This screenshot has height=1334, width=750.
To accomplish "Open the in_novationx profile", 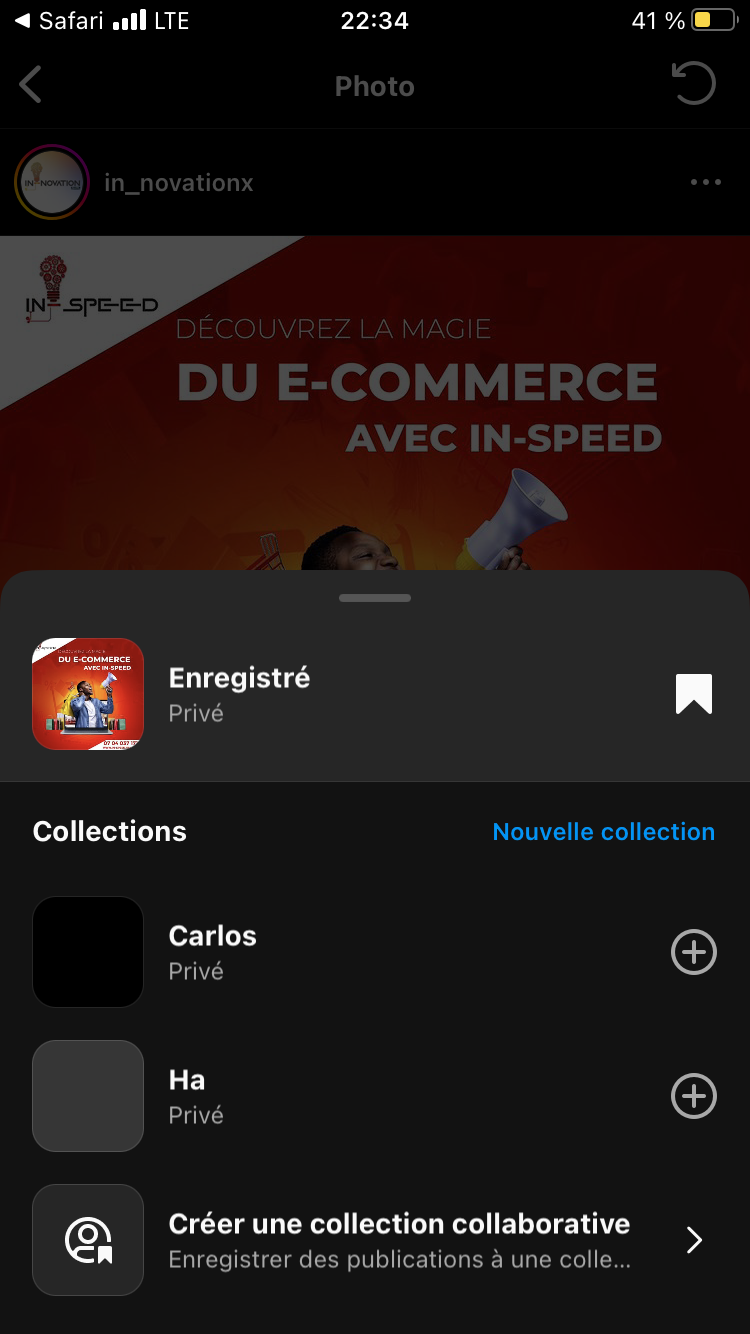I will 178,183.
